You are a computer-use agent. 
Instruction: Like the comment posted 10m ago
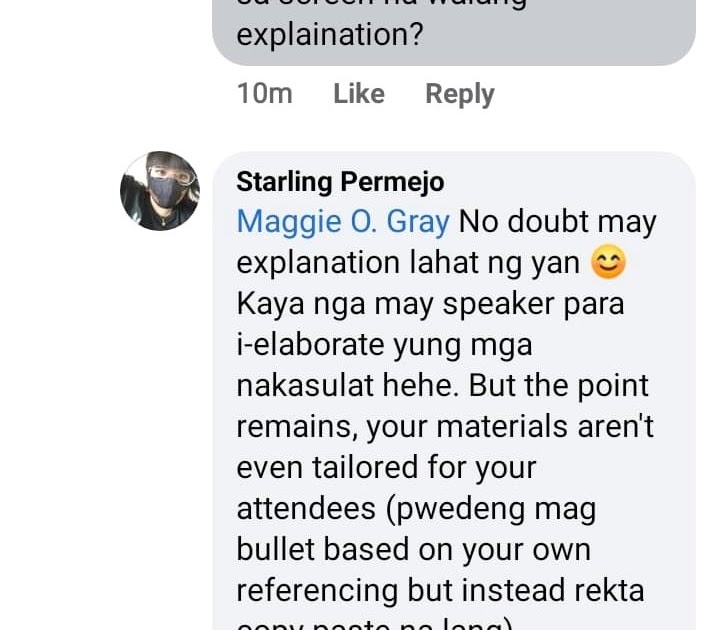(359, 94)
